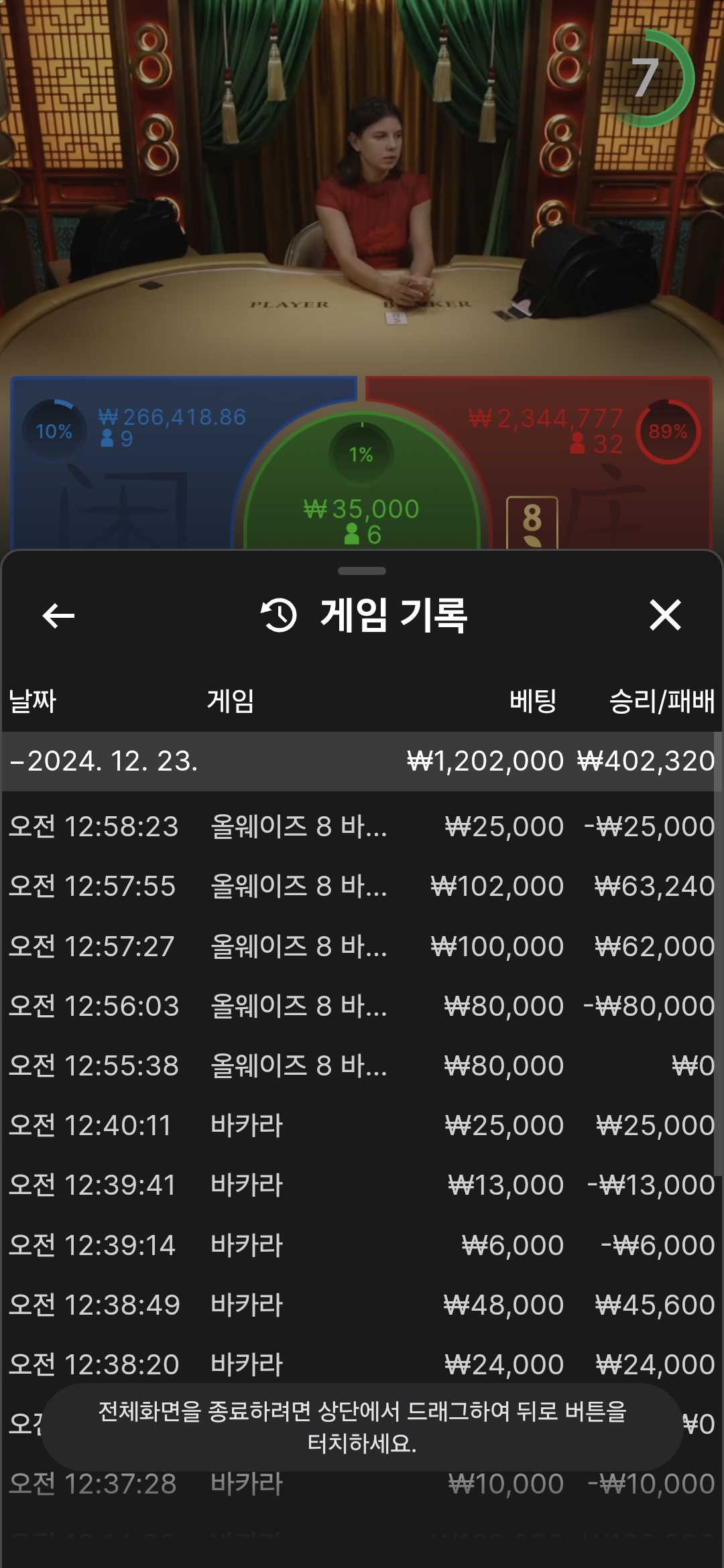Open the 12:57:27 game record
Viewport: 724px width, 1568px height.
pos(361,946)
